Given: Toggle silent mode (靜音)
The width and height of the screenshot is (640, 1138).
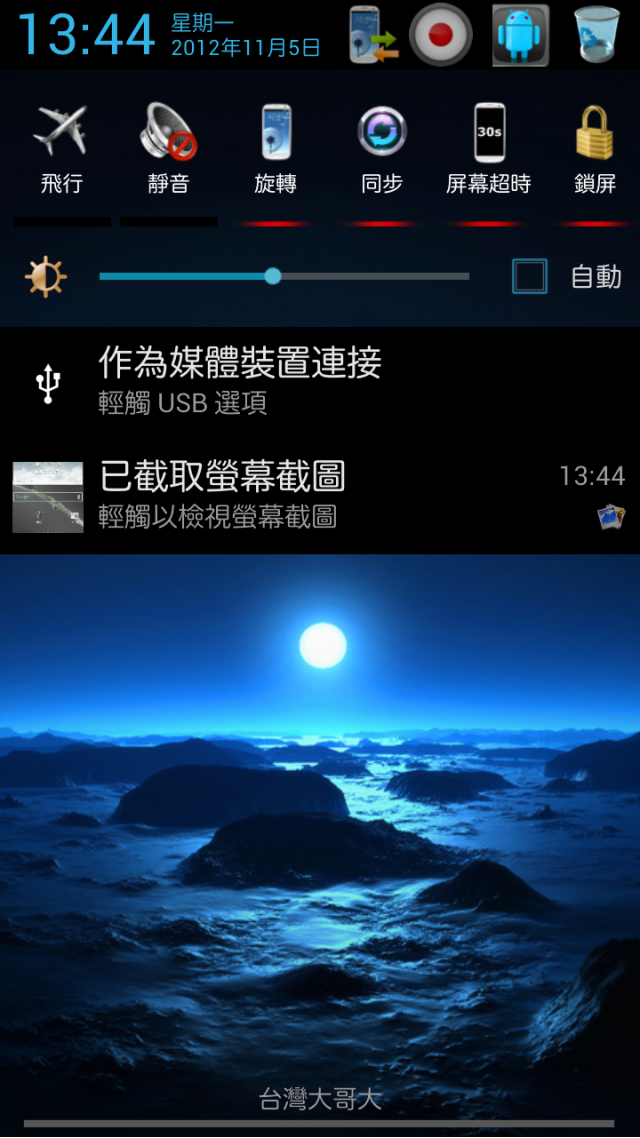Looking at the screenshot, I should [168, 150].
